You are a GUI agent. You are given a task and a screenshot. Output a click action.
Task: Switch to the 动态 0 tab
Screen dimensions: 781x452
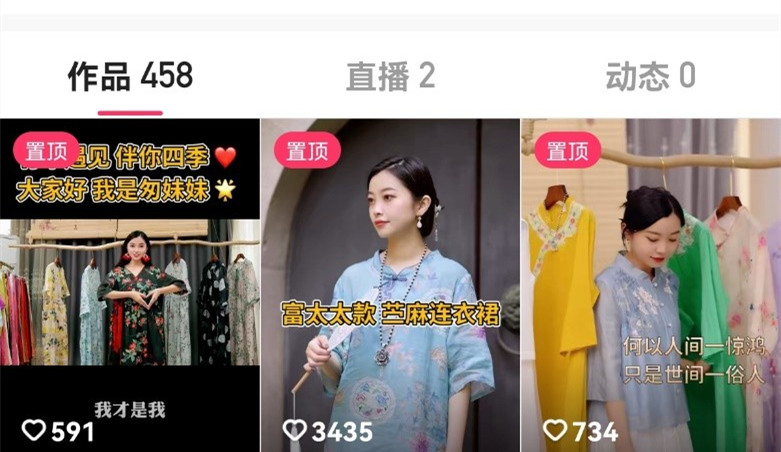pos(650,76)
